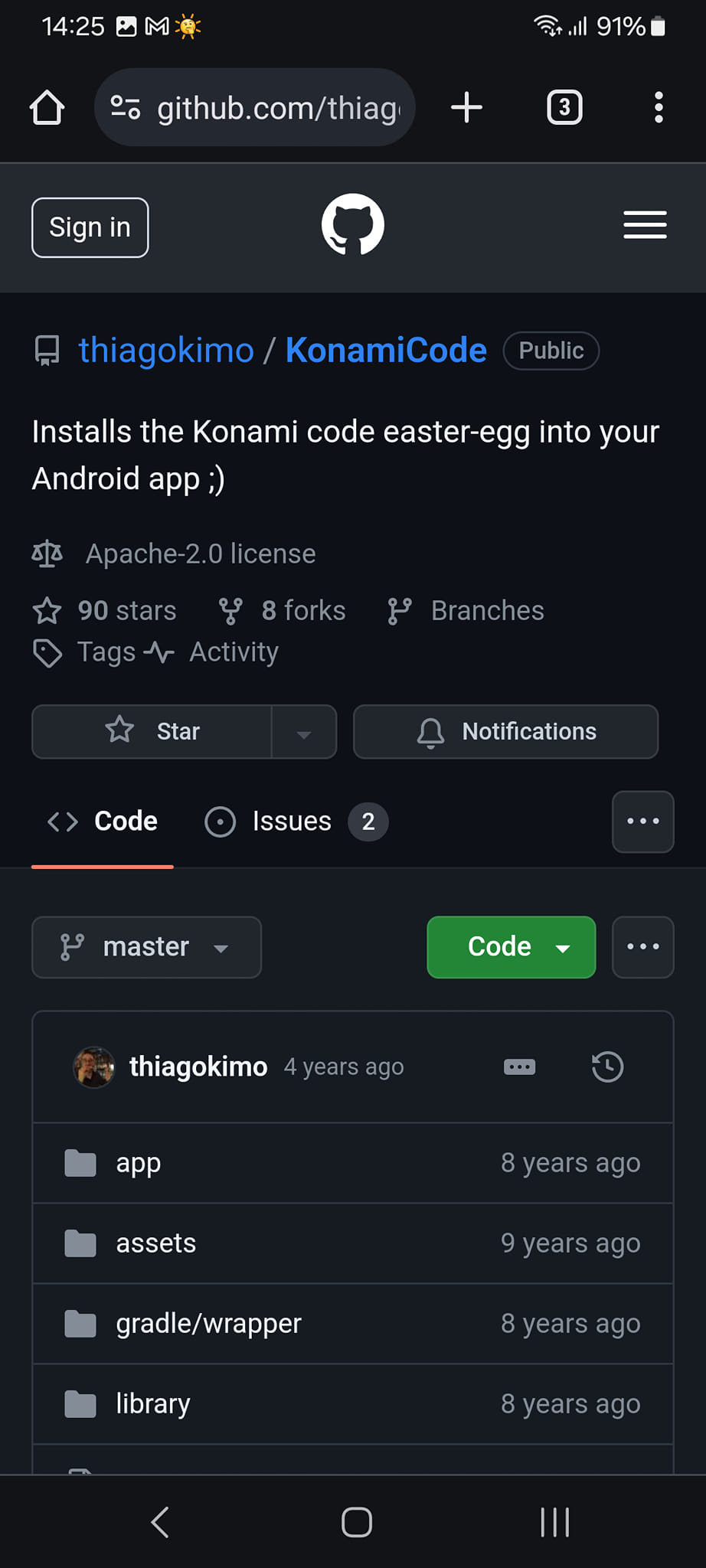Image resolution: width=706 pixels, height=1568 pixels.
Task: Open the master branch selector
Action: click(146, 947)
